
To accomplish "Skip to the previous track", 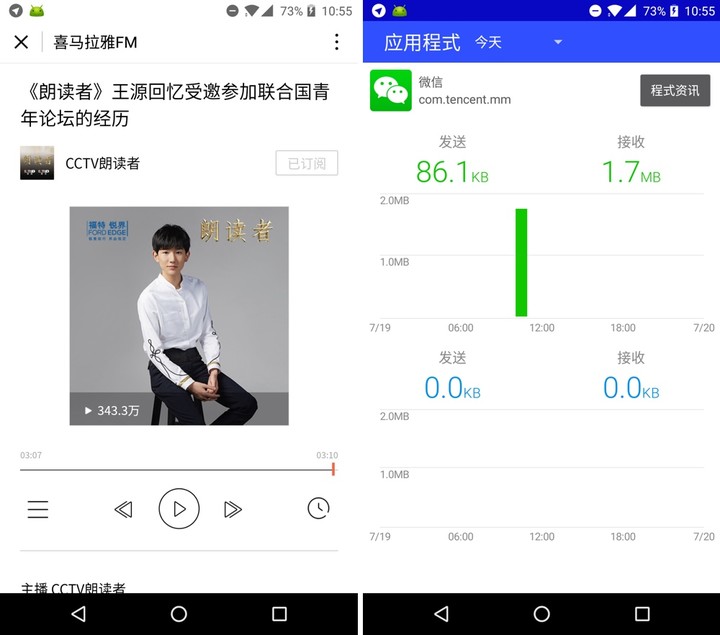I will click(123, 509).
